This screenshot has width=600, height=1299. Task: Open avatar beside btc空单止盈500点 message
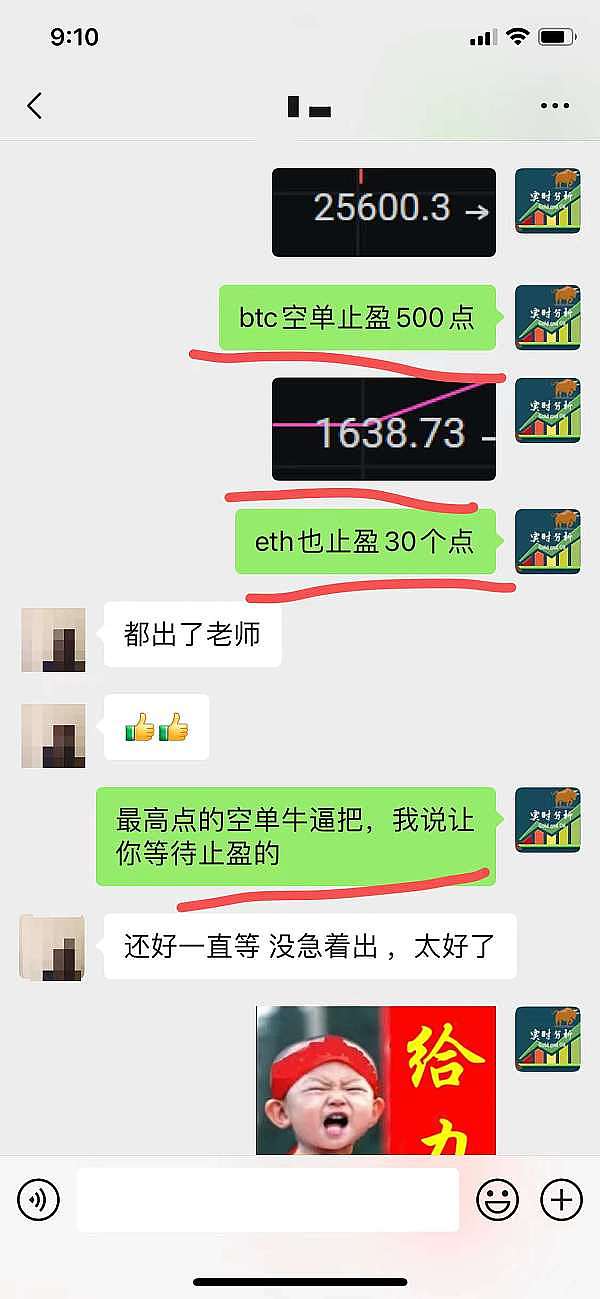click(x=547, y=318)
